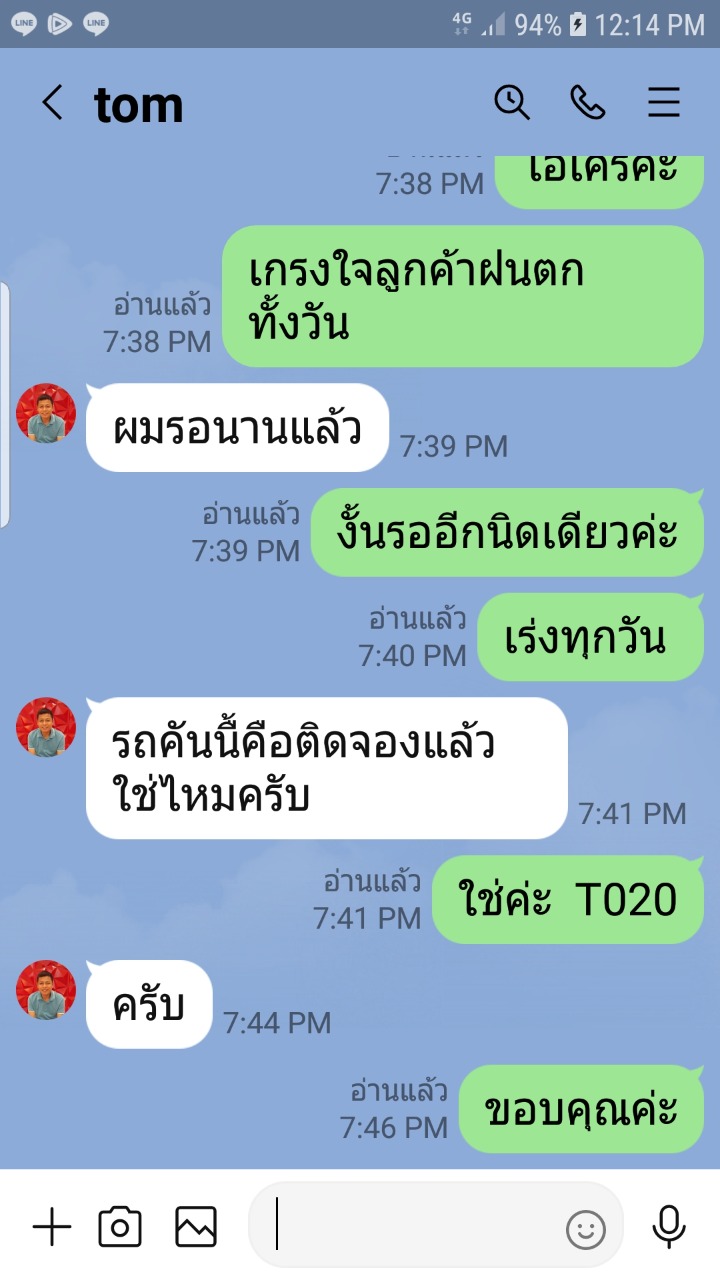
Task: Open the sticker and emoji picker
Action: (x=586, y=1229)
